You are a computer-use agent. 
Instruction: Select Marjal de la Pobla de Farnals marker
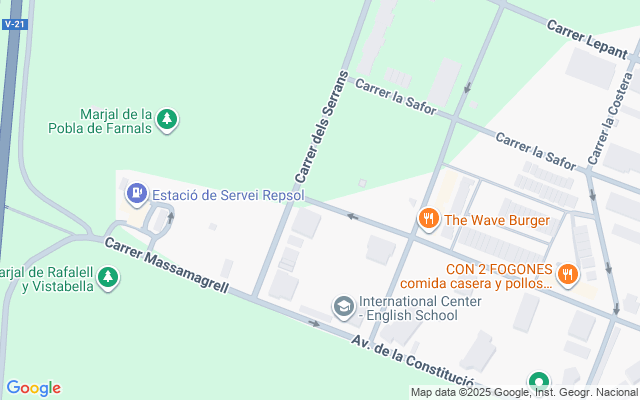(168, 120)
